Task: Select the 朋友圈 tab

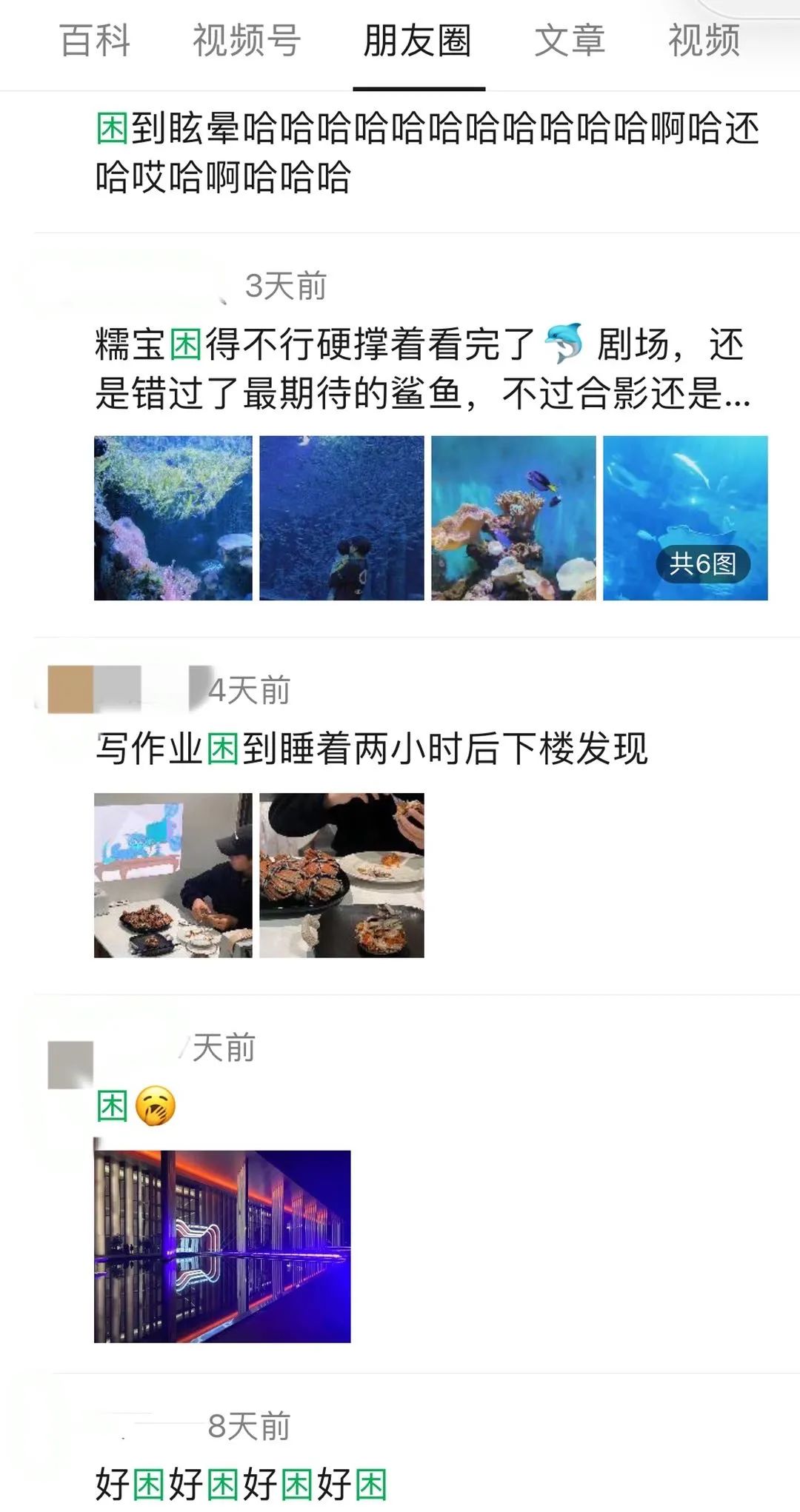Action: click(x=418, y=41)
